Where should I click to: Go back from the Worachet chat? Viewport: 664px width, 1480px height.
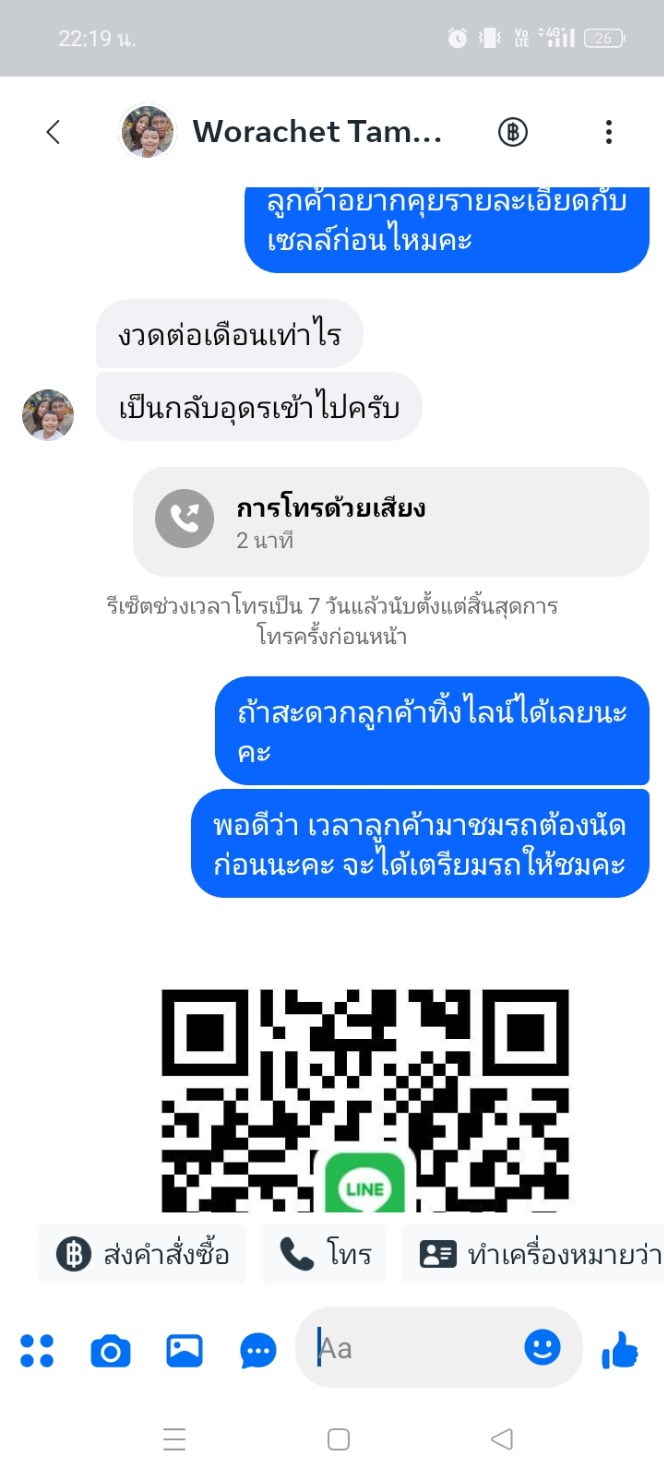54,132
